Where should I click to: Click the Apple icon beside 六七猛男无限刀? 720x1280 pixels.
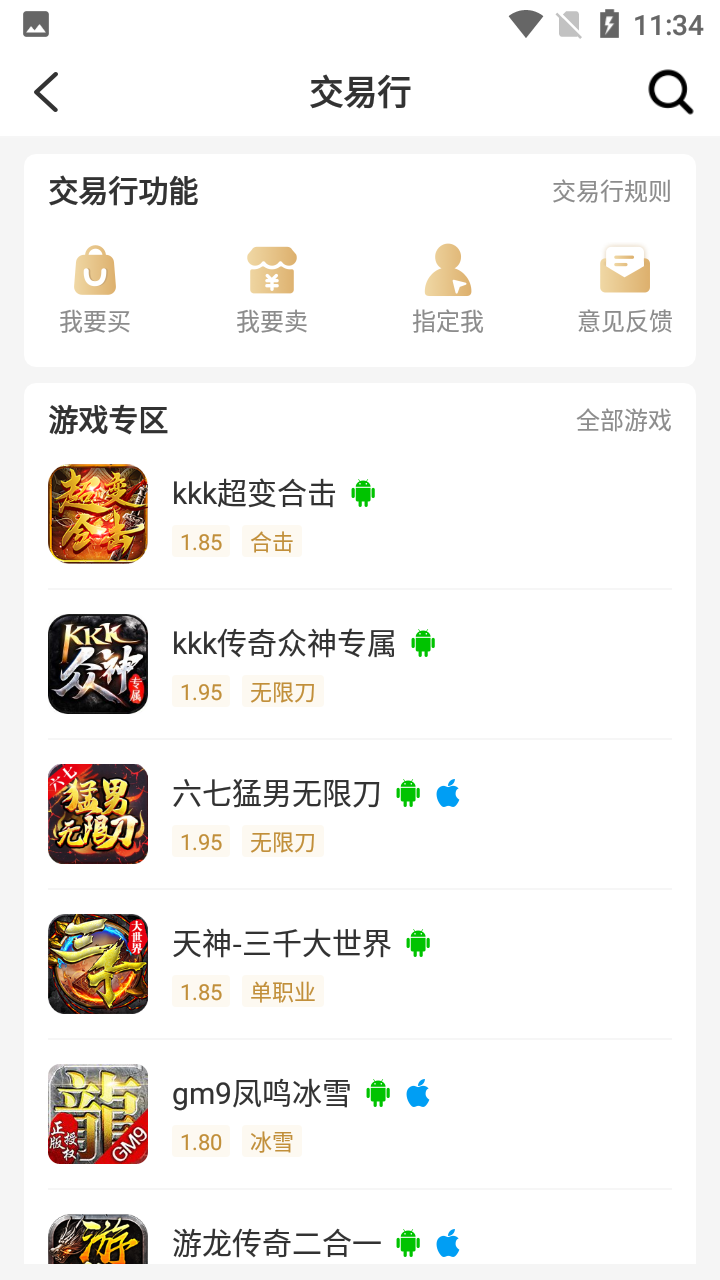[449, 793]
